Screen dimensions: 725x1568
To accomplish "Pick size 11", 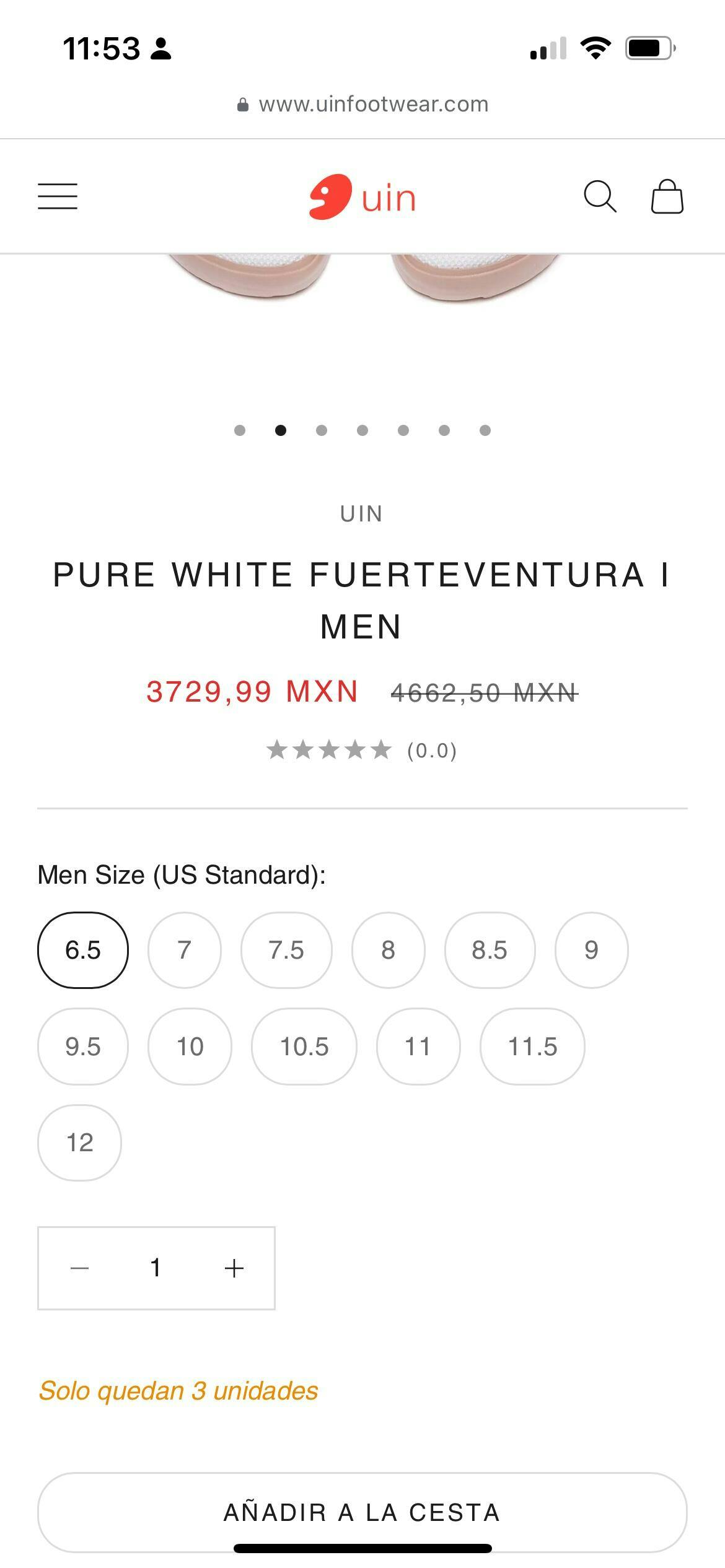I will tap(418, 1047).
